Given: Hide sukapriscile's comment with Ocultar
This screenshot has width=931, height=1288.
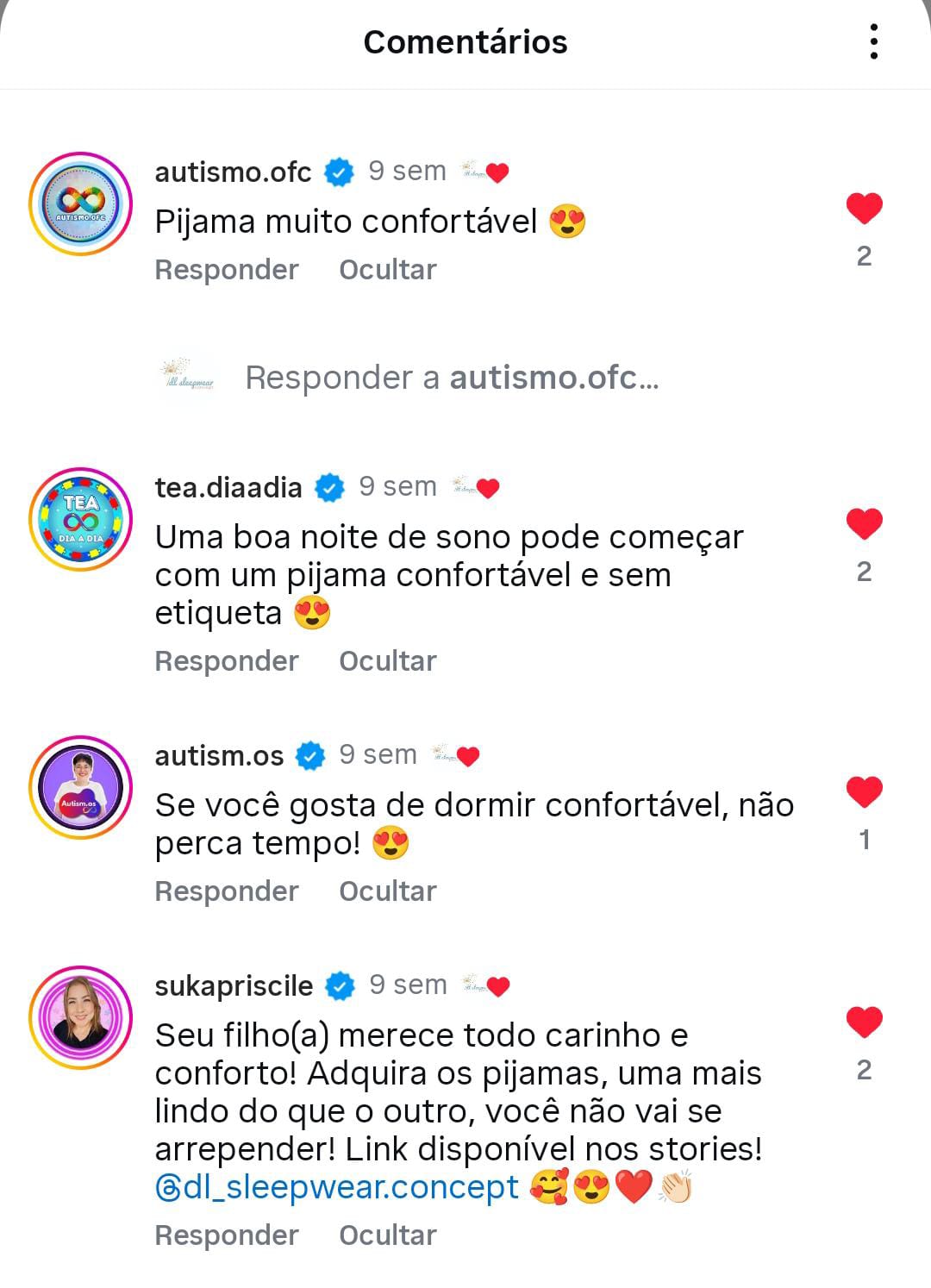Looking at the screenshot, I should coord(388,1235).
